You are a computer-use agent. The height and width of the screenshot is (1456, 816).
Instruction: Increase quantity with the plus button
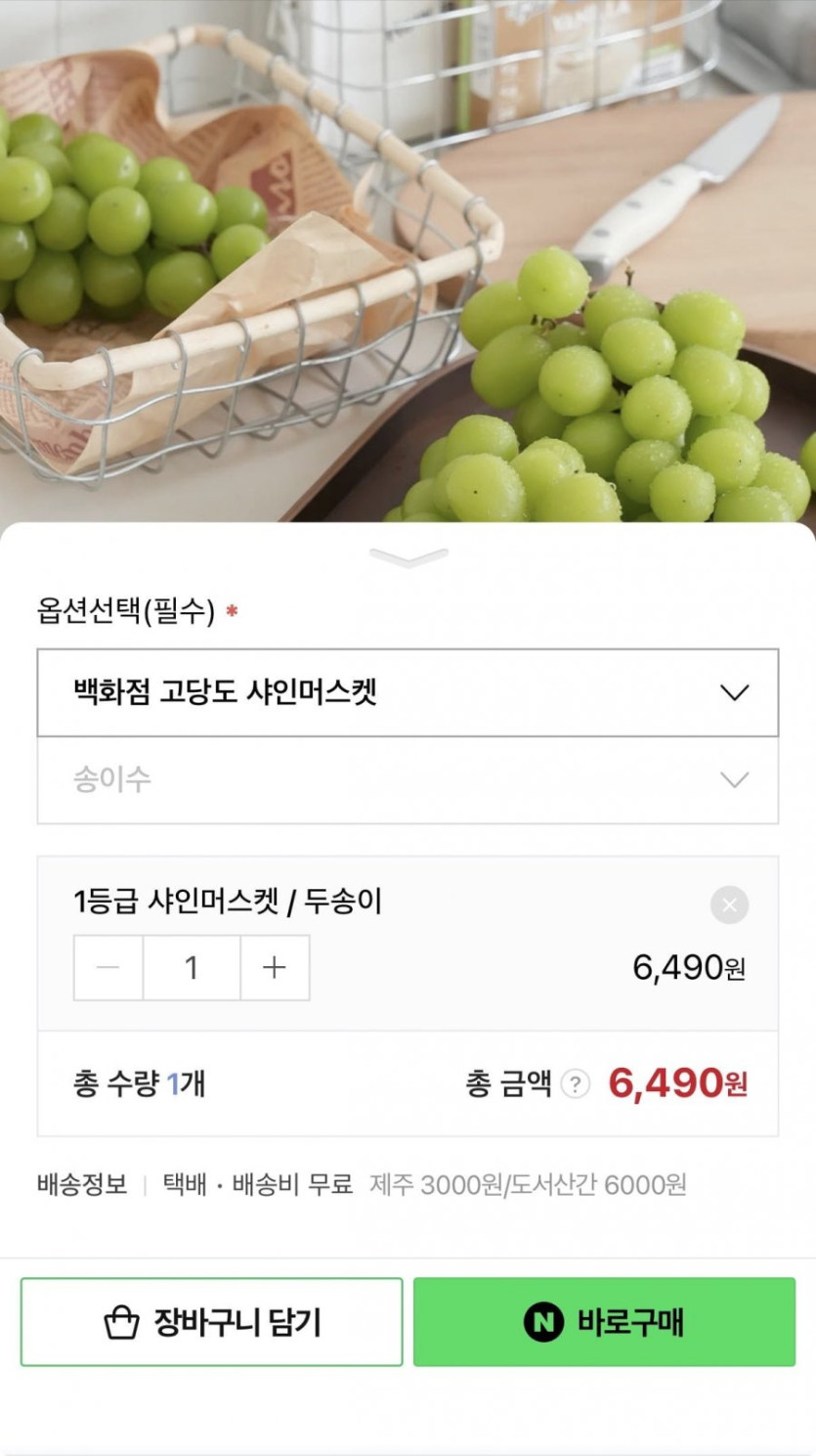275,968
